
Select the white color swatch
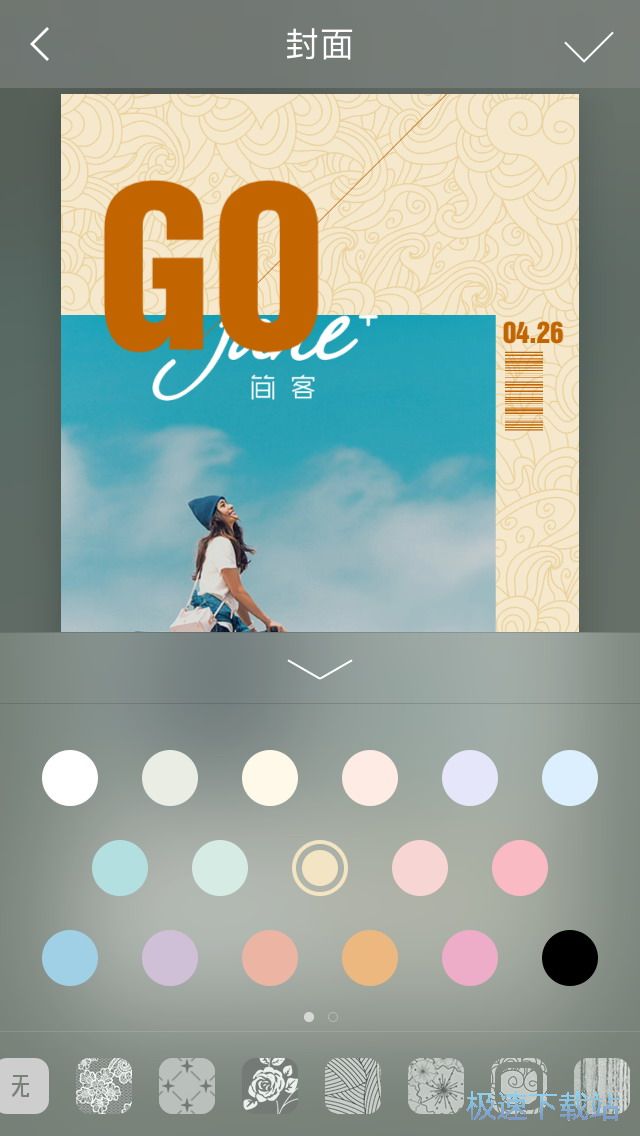(x=70, y=778)
